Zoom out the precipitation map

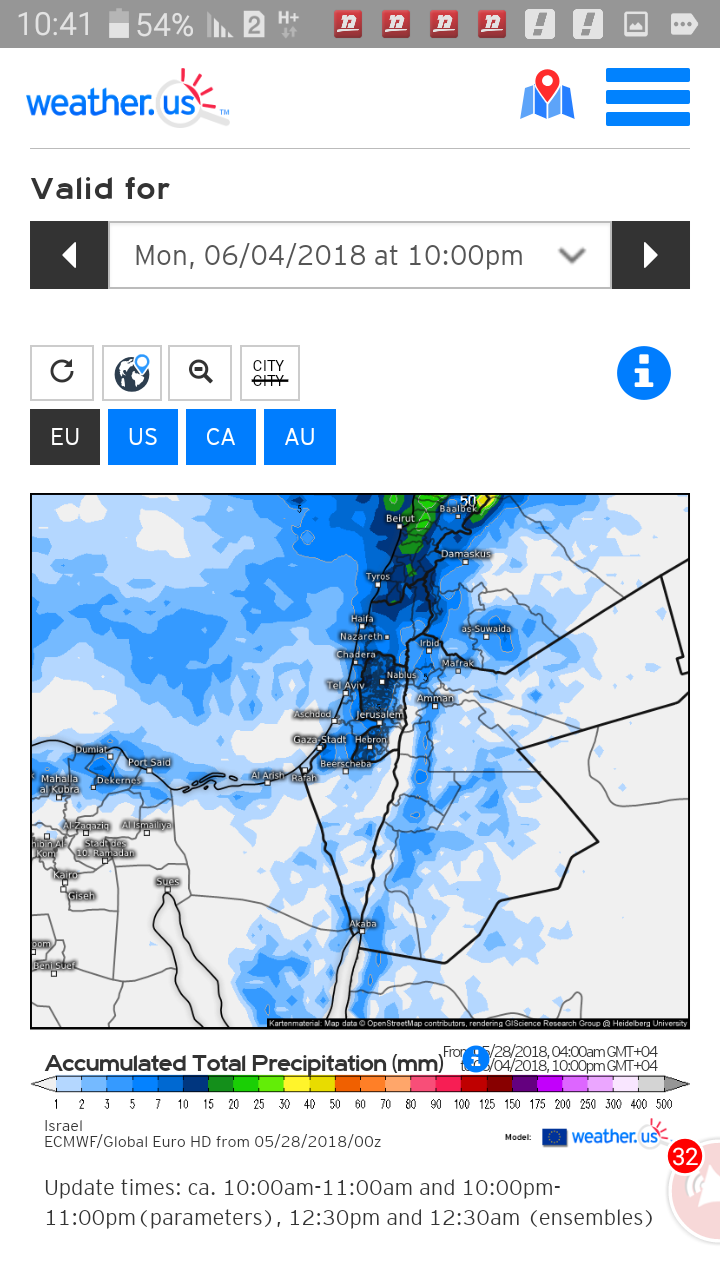[200, 373]
